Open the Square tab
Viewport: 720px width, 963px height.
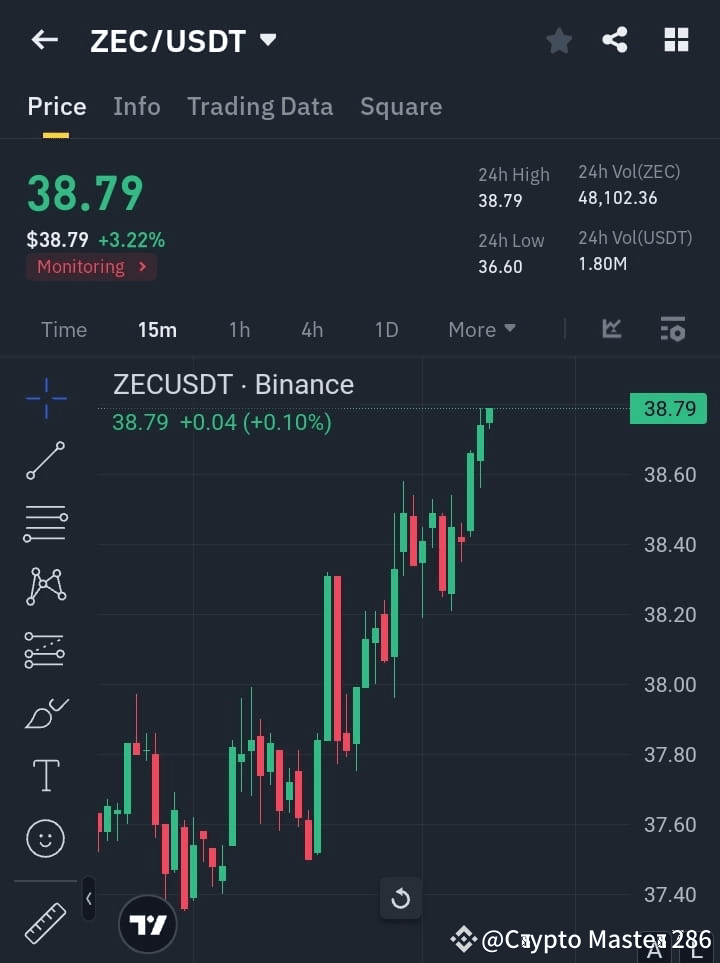tap(400, 106)
